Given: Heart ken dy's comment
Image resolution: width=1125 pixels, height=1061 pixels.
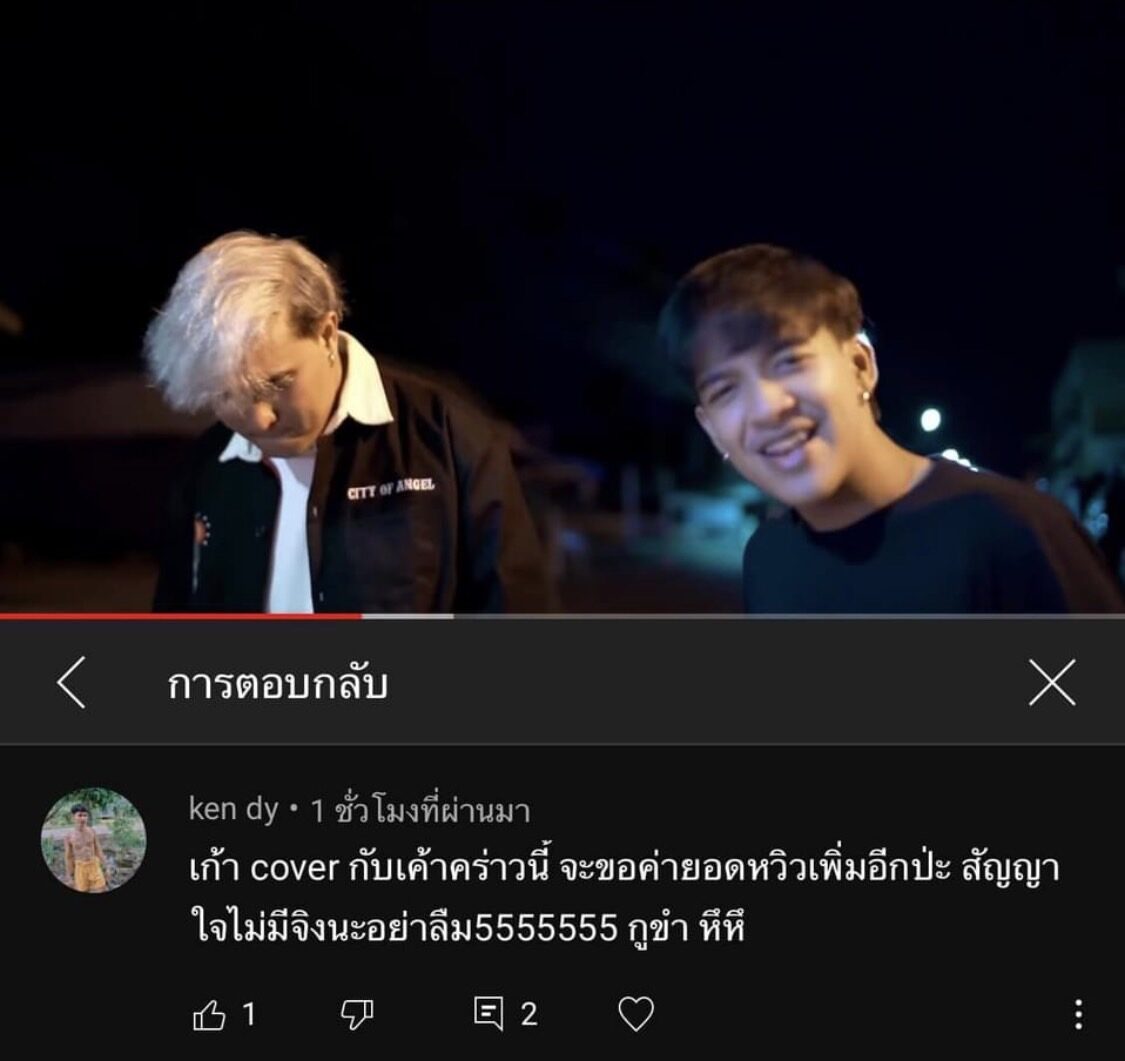Looking at the screenshot, I should point(635,1015).
